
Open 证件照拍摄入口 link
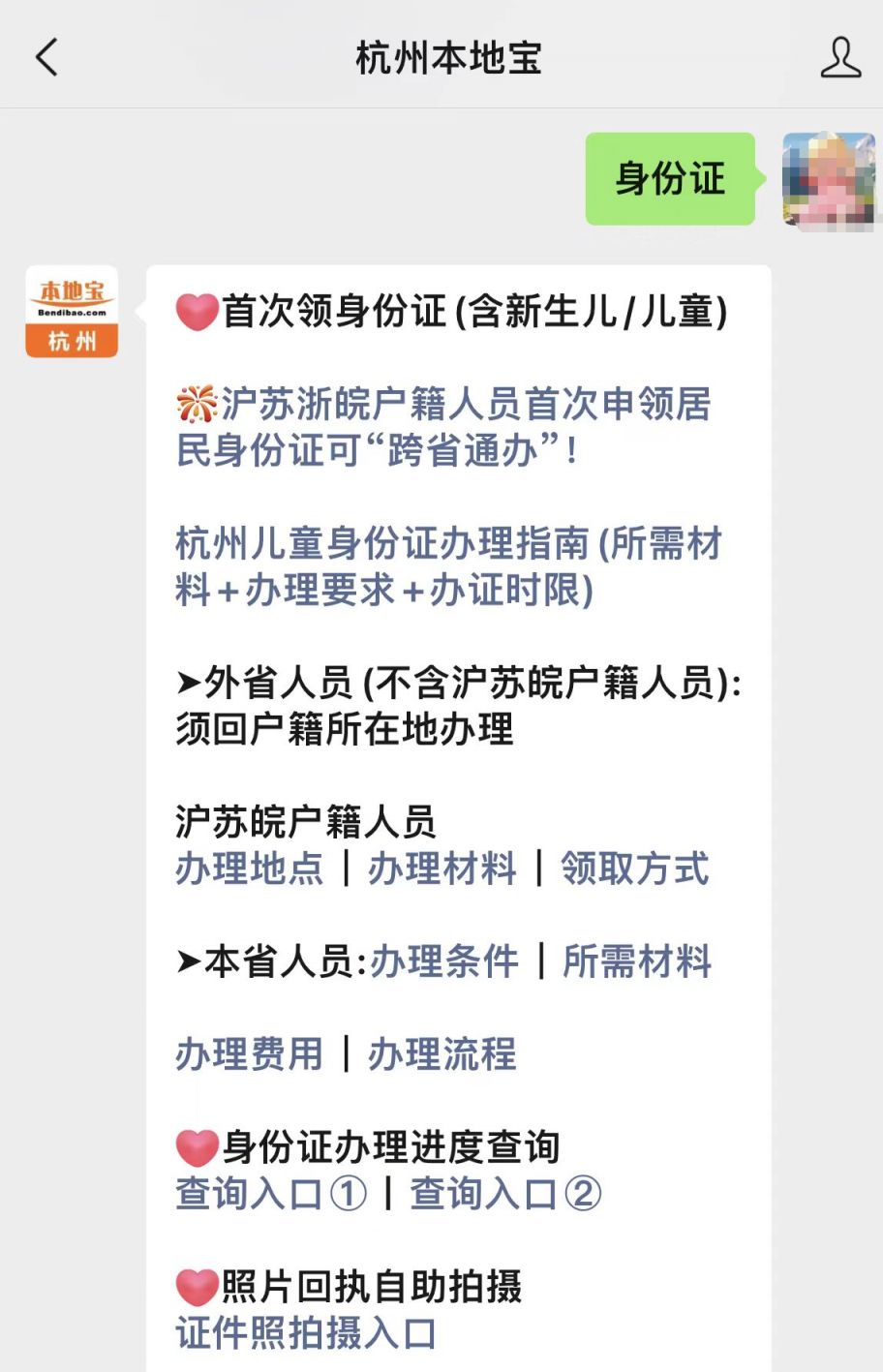pyautogui.click(x=306, y=1333)
